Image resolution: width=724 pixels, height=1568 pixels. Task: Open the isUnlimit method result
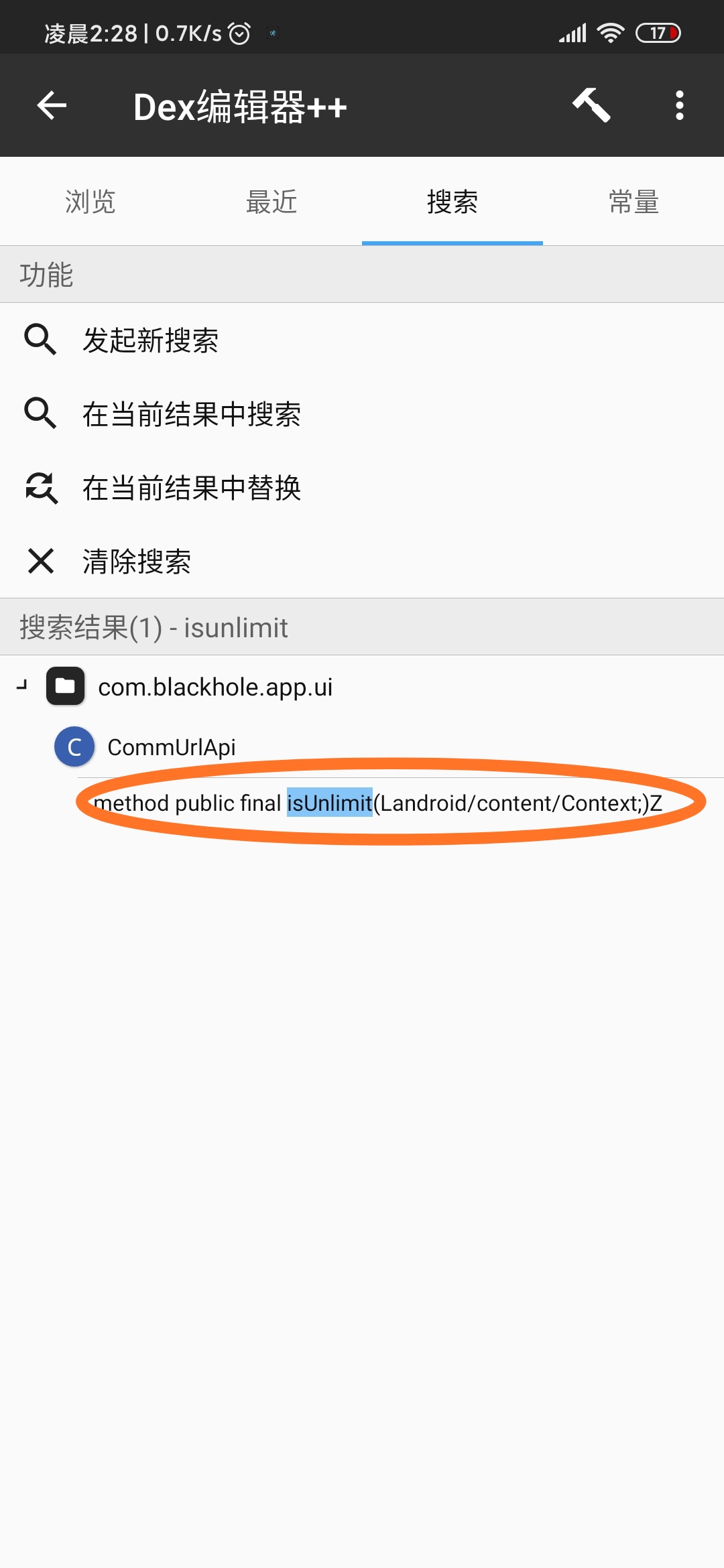point(377,803)
